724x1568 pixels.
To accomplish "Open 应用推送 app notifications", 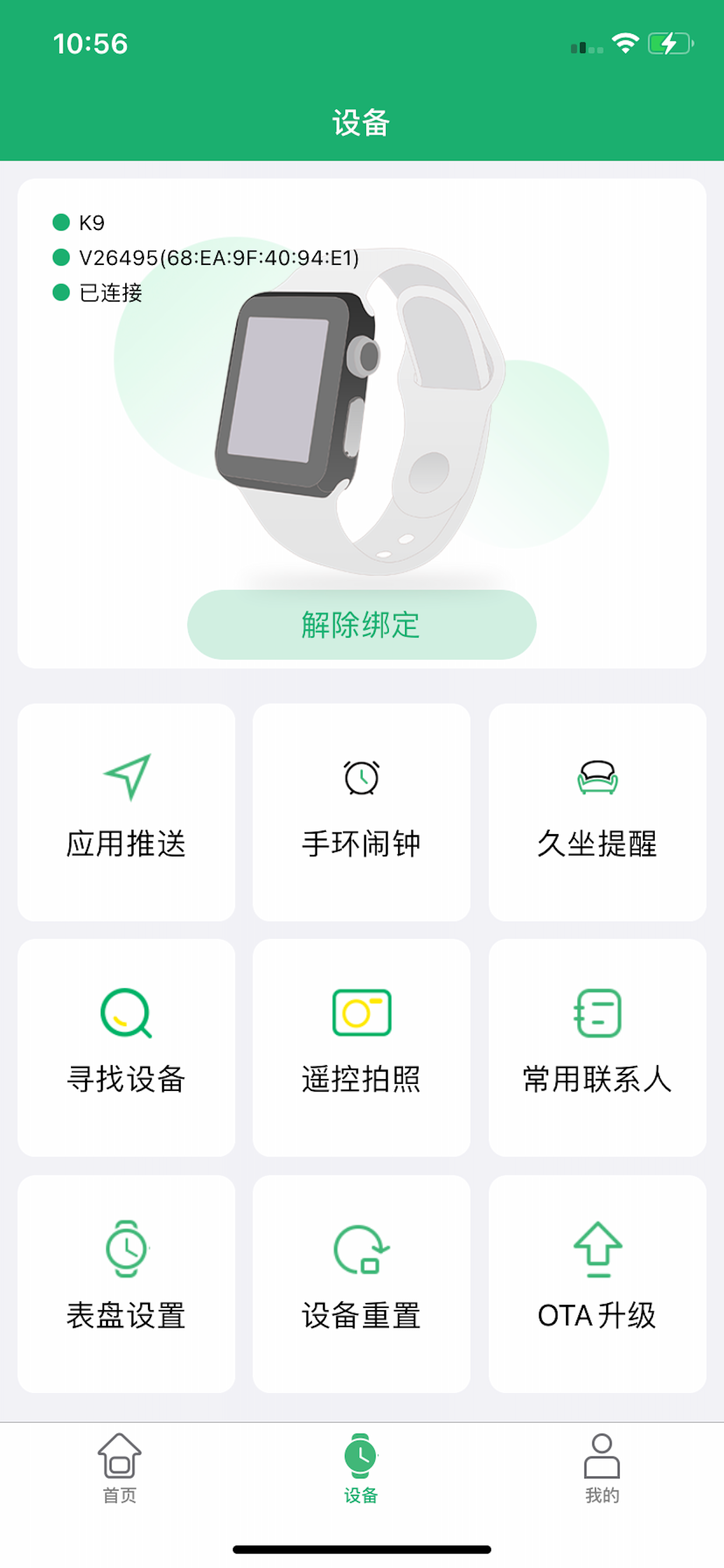I will [x=126, y=812].
